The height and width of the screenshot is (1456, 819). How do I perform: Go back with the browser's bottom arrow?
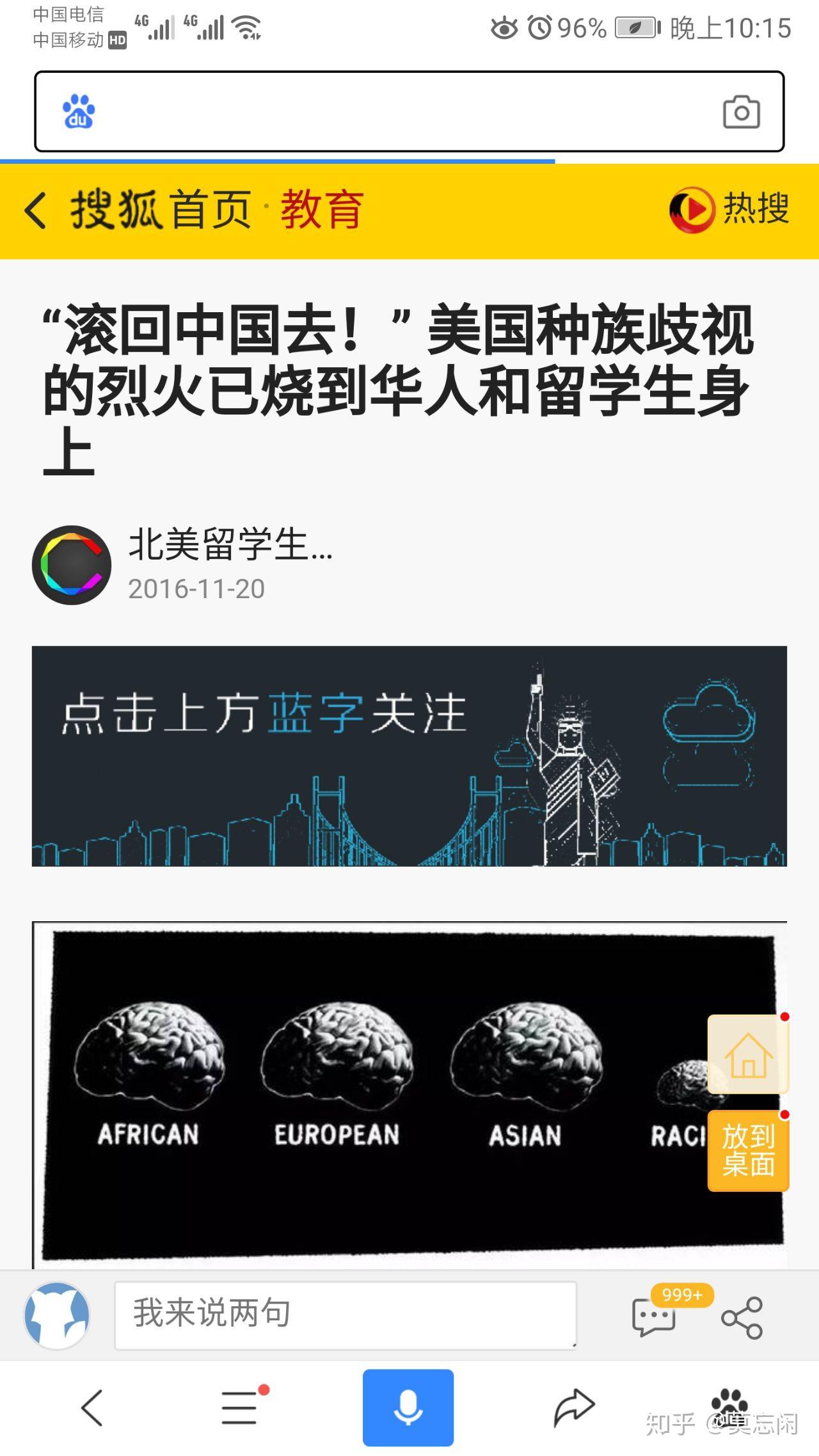click(x=92, y=1407)
